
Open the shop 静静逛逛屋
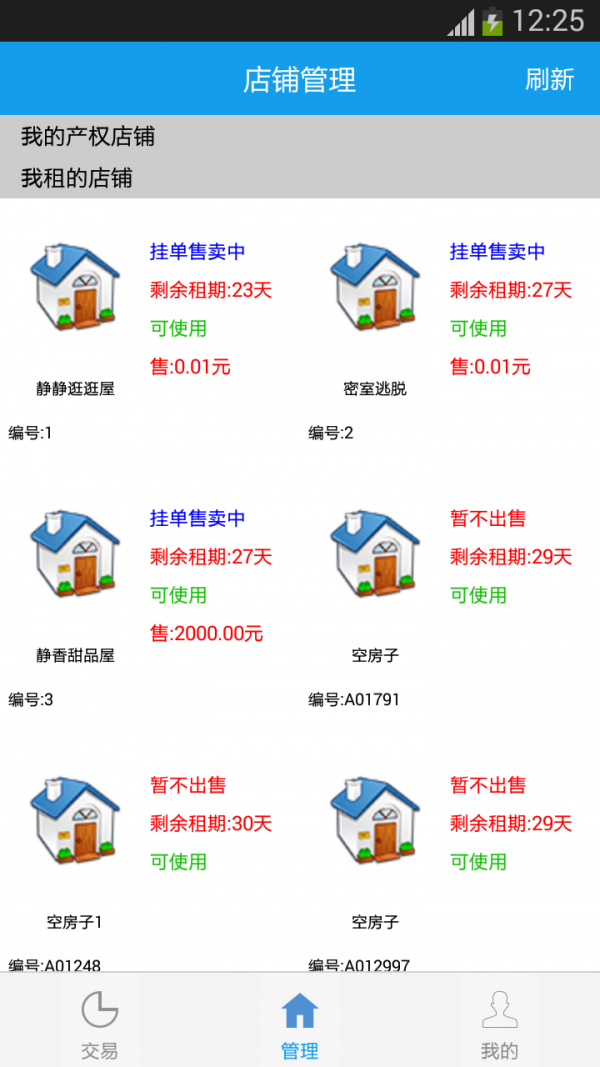pyautogui.click(x=75, y=290)
